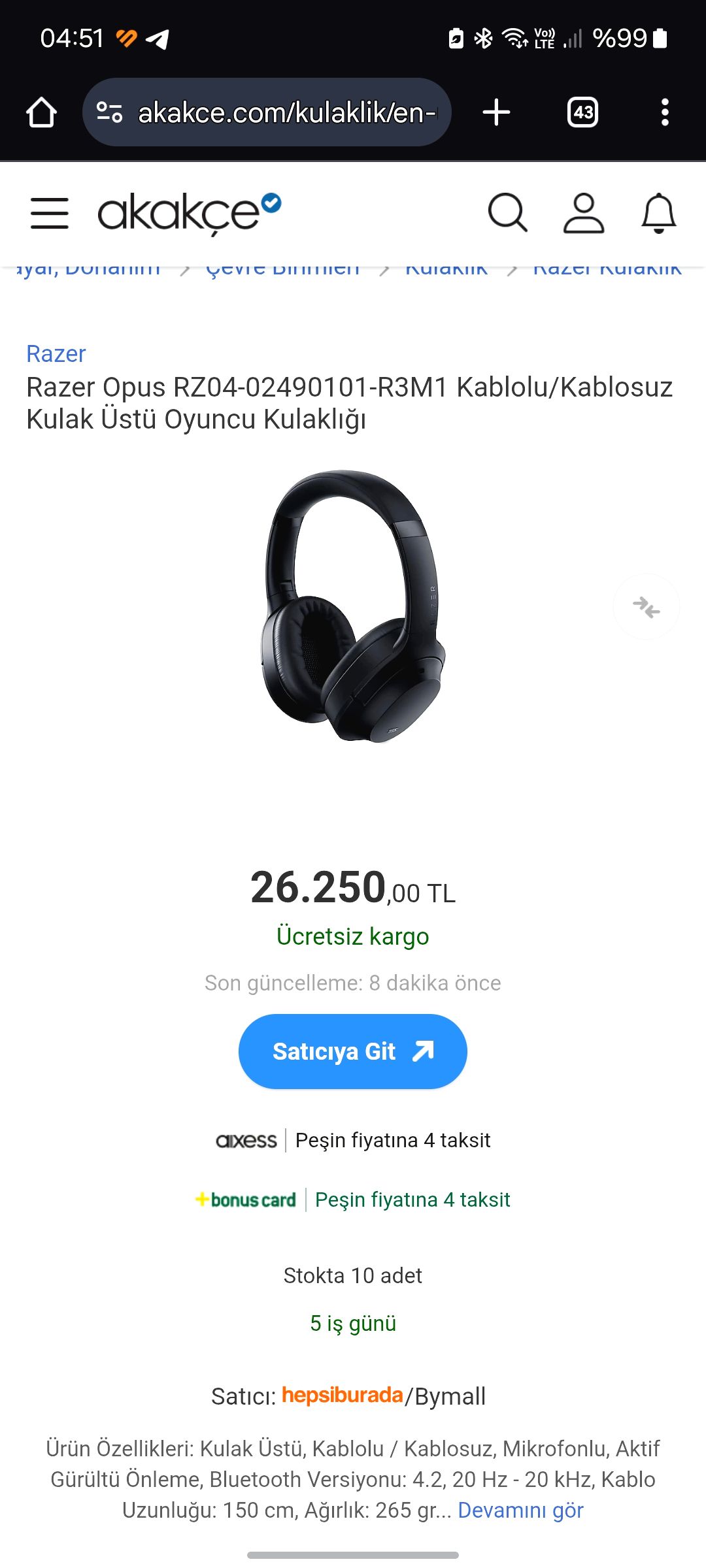Open the Çevre Birimleri breadcrumb link

pyautogui.click(x=282, y=269)
